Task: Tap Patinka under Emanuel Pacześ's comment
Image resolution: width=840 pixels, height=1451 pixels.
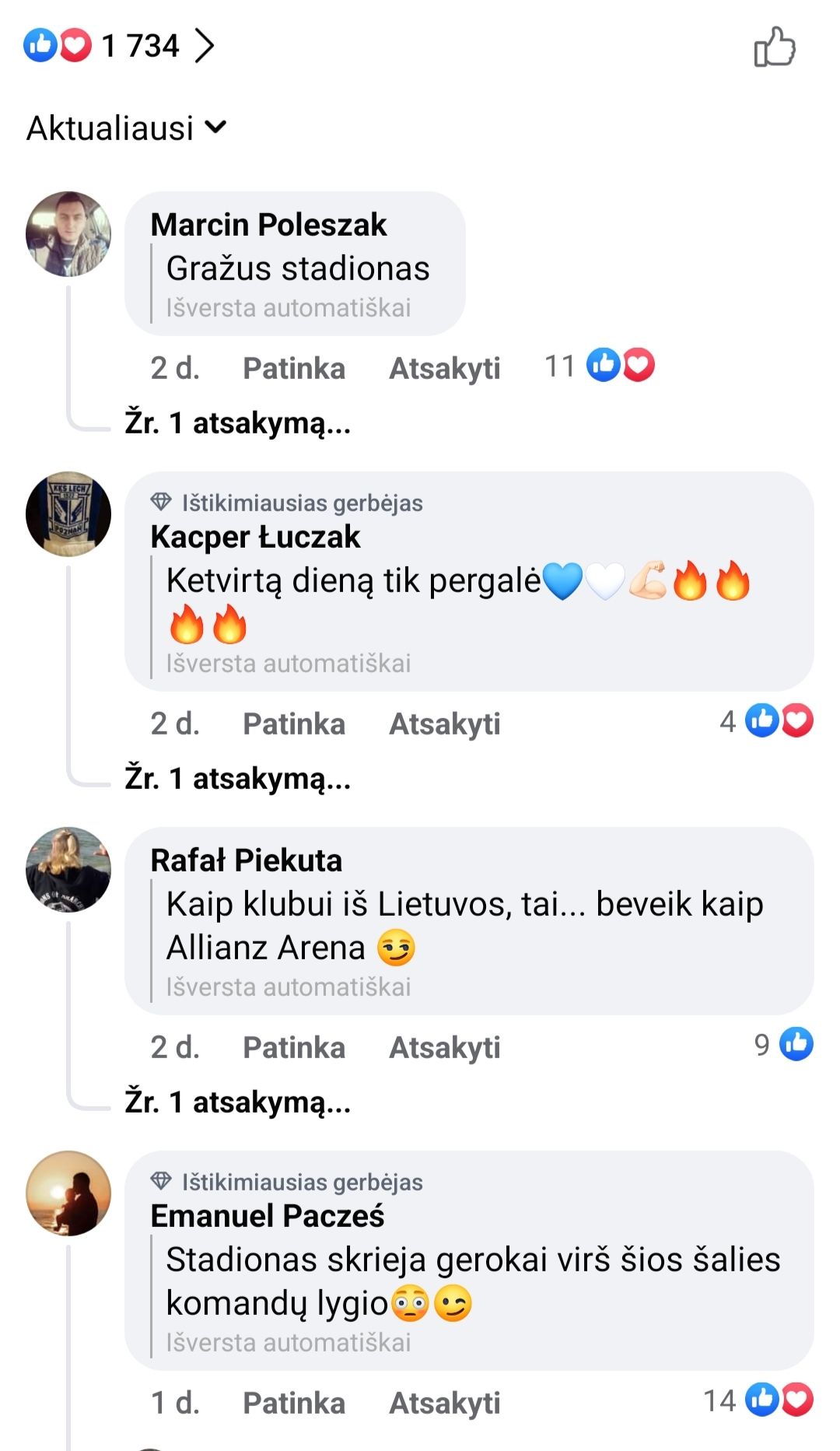Action: click(x=293, y=1403)
